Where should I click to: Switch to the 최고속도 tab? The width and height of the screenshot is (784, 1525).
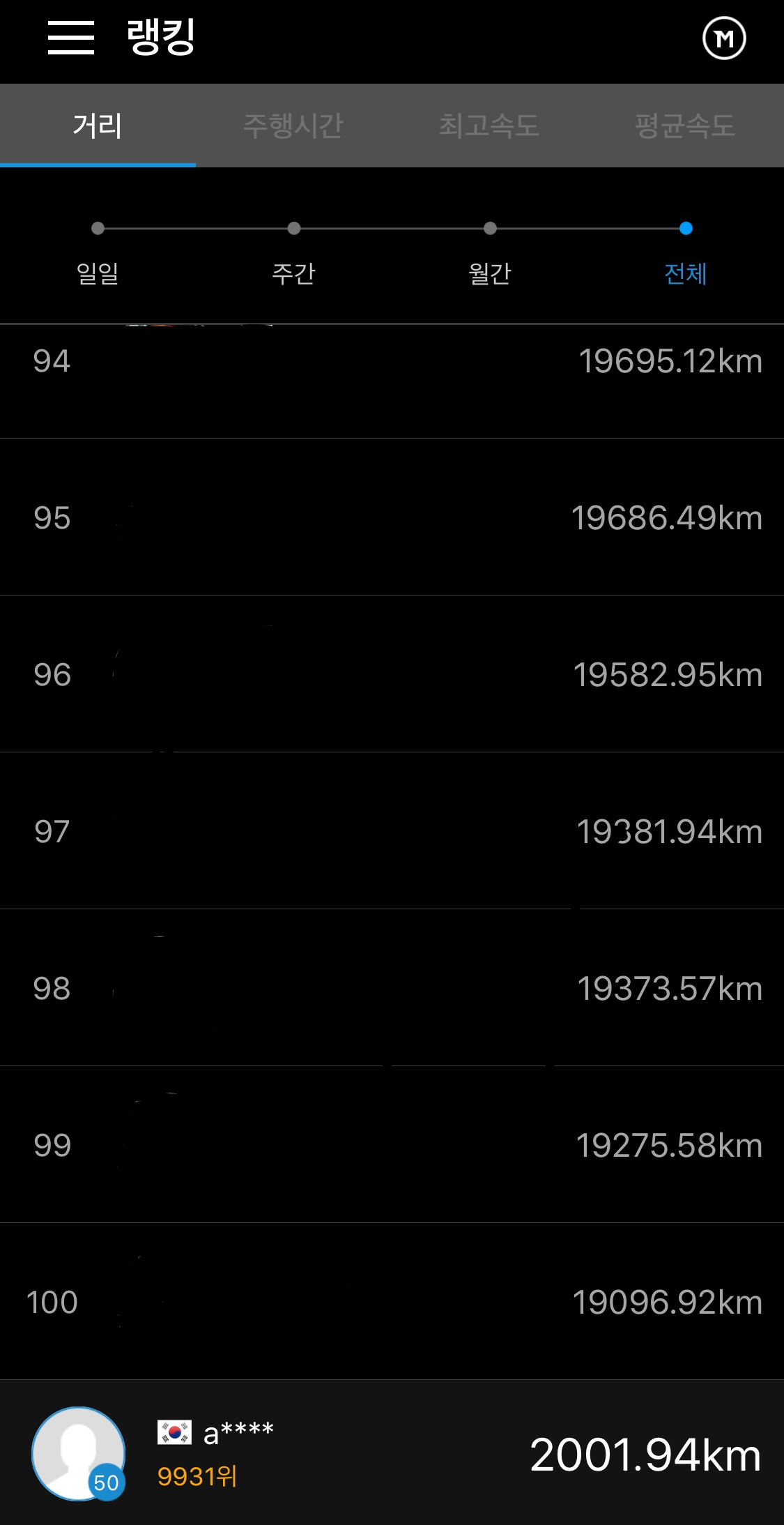click(x=489, y=126)
